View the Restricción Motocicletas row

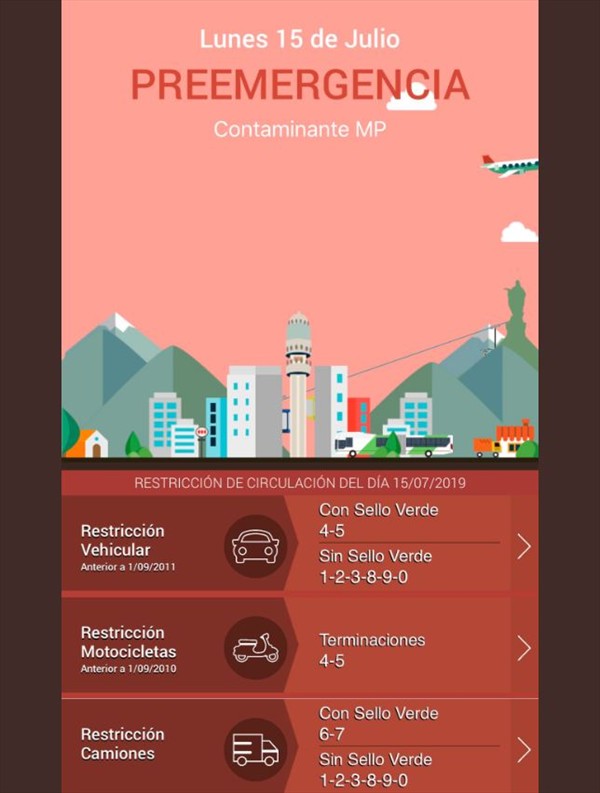pos(523,648)
